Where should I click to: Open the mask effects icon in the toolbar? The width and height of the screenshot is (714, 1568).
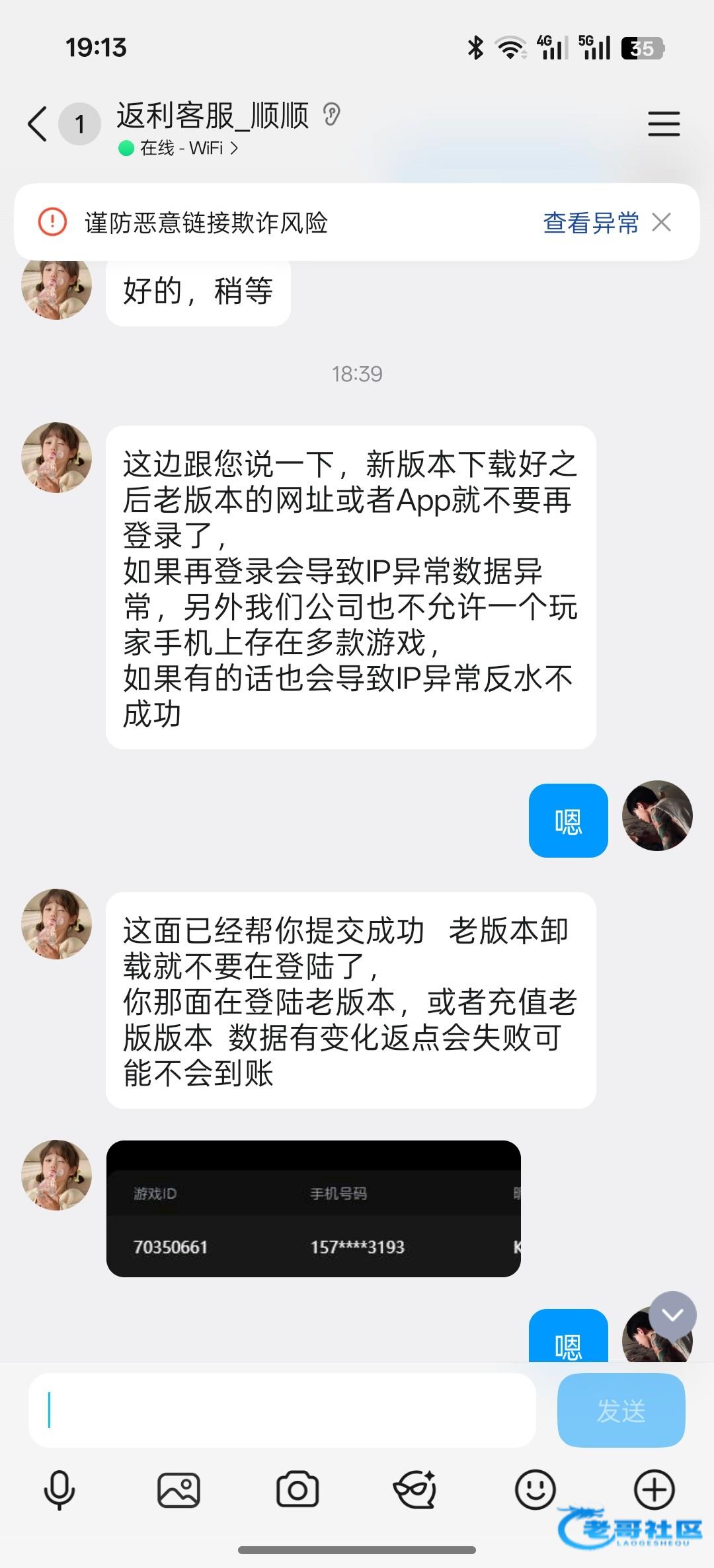pyautogui.click(x=416, y=1491)
